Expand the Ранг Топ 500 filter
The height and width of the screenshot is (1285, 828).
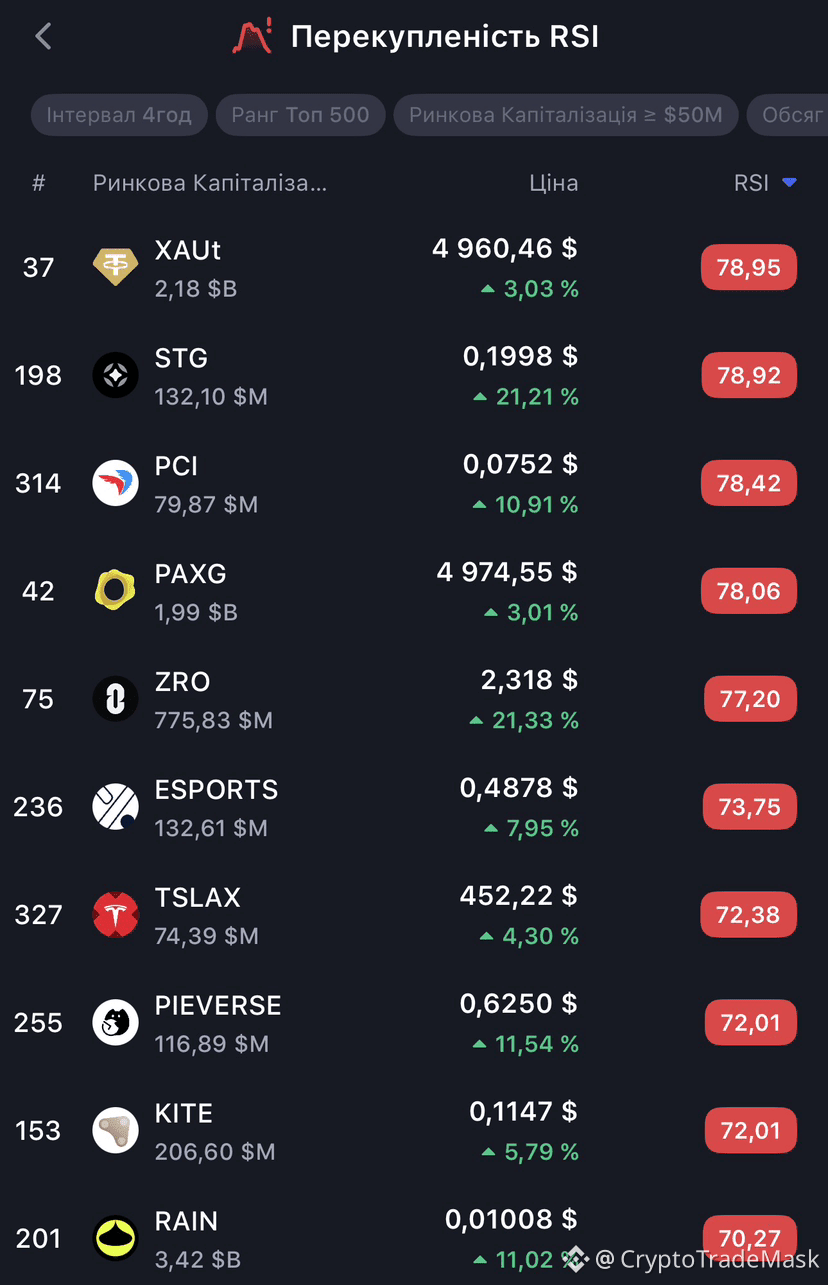300,114
